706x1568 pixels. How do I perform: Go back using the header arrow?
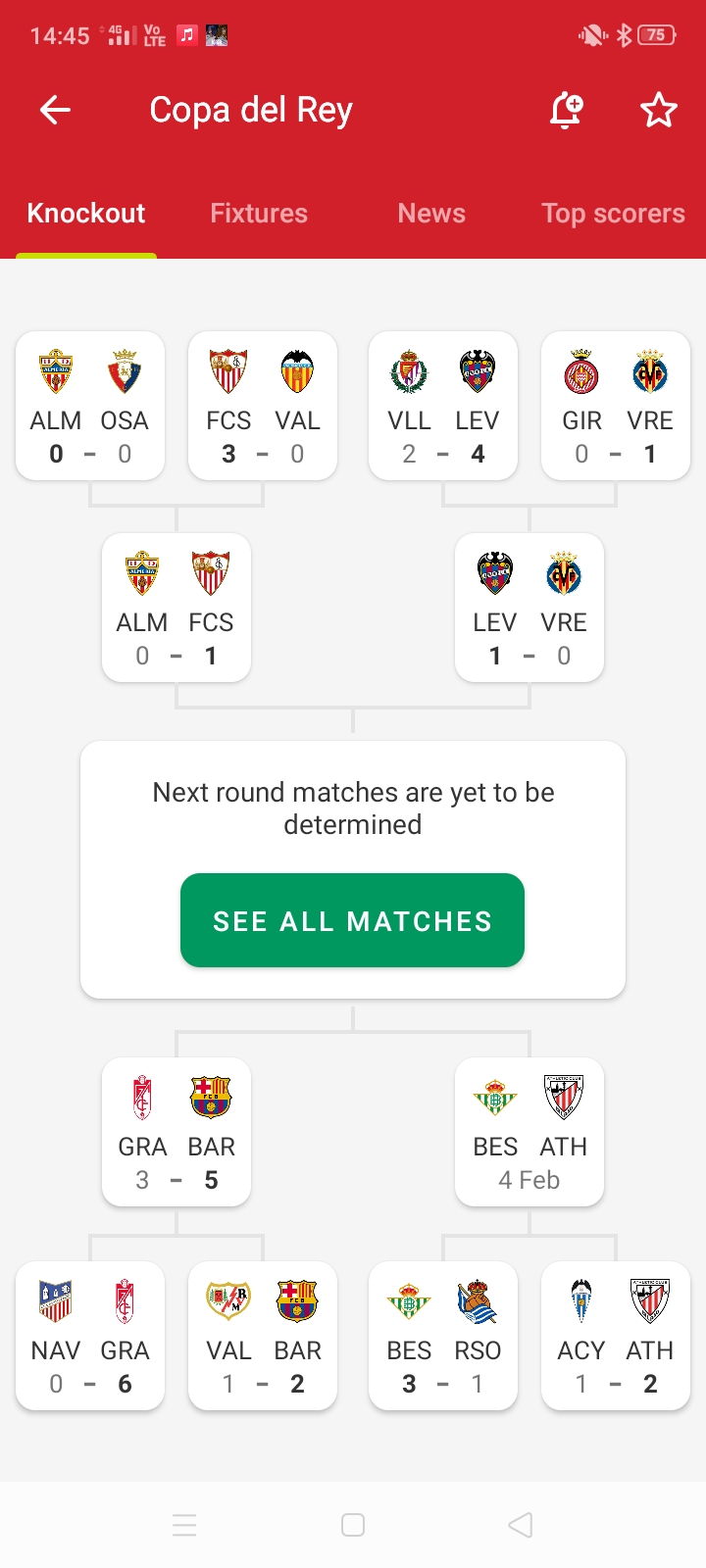tap(55, 110)
